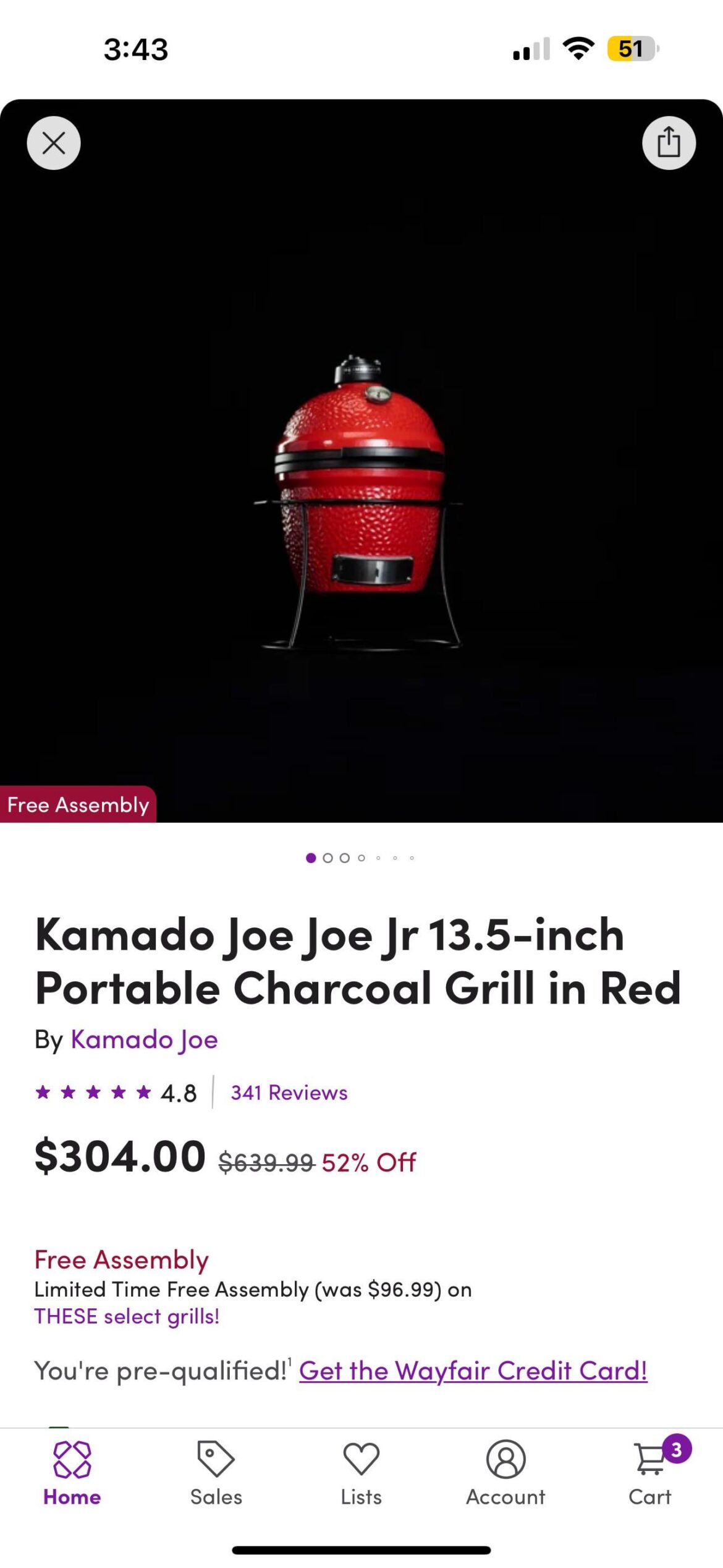
Task: Open the Kamado Joe brand page
Action: [145, 1039]
